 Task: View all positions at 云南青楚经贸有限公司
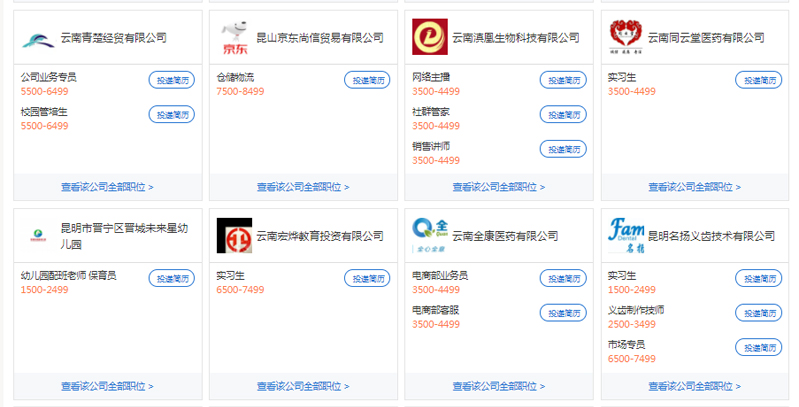pyautogui.click(x=107, y=187)
